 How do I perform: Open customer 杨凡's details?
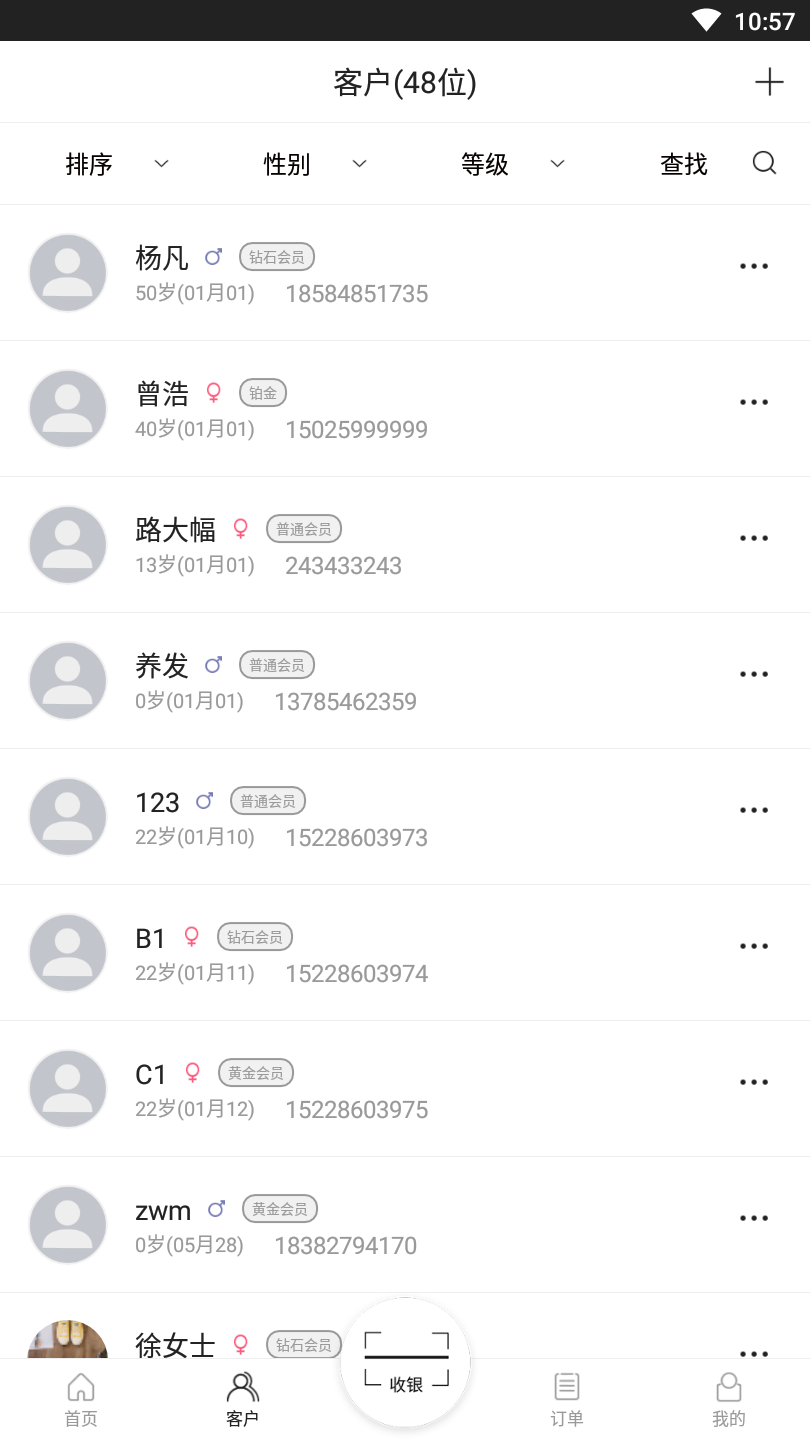(x=162, y=258)
